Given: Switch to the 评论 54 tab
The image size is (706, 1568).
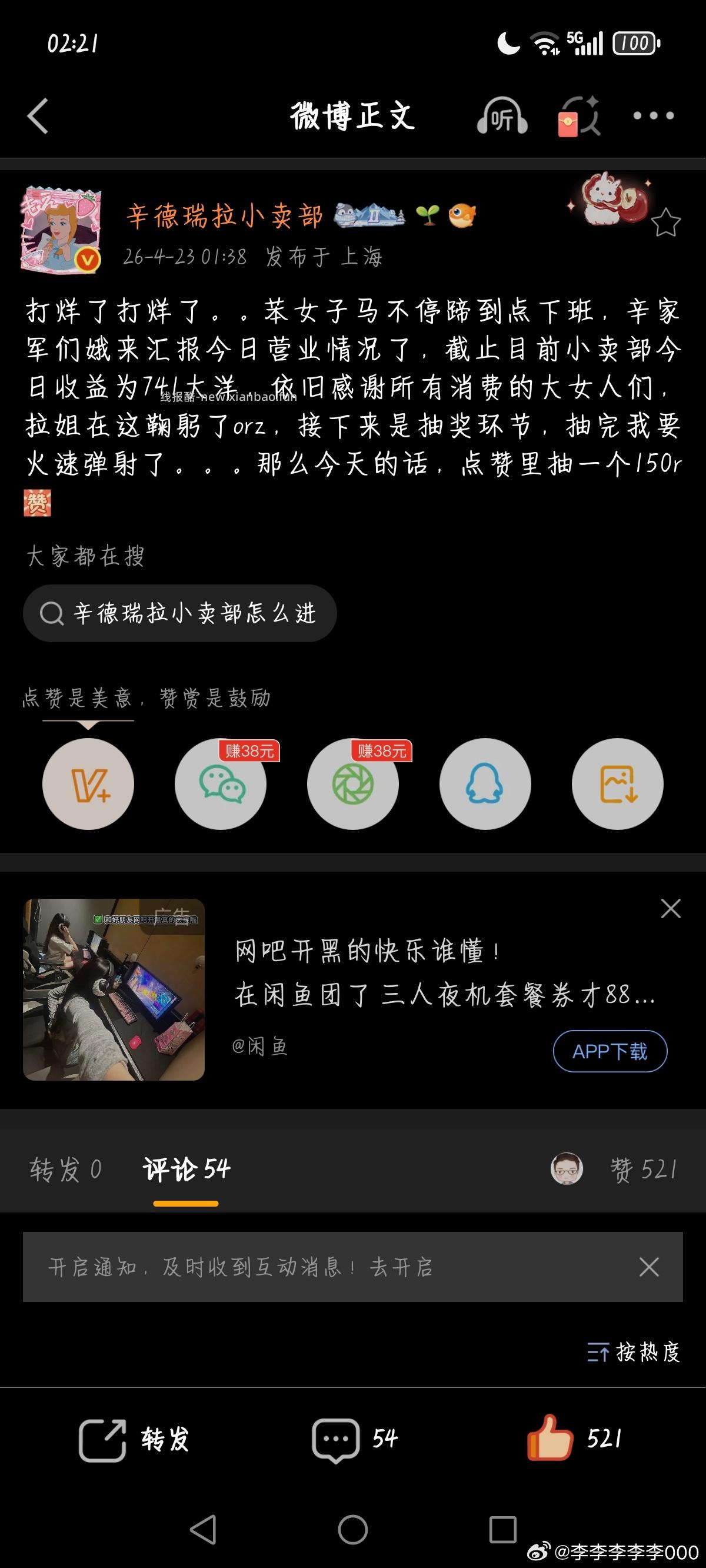Looking at the screenshot, I should coord(187,1168).
